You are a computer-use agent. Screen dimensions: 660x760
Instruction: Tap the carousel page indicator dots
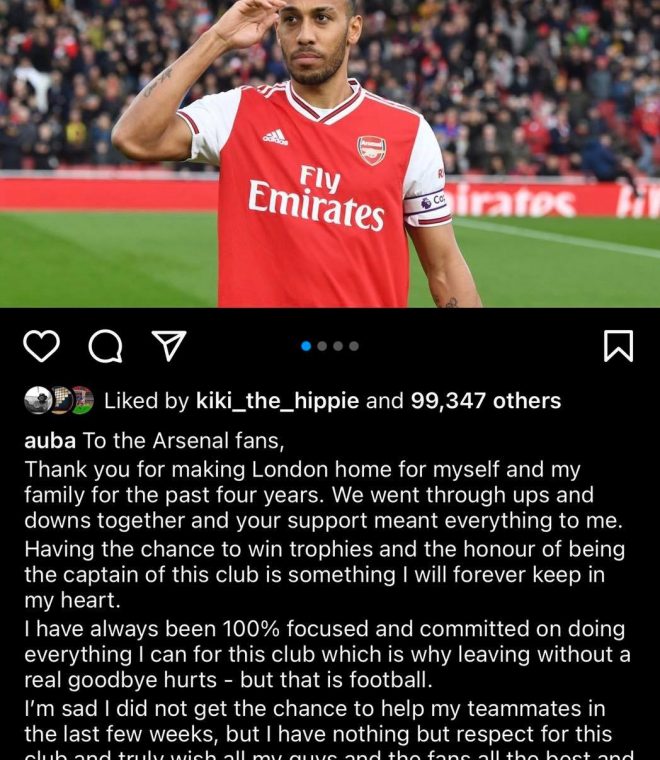point(330,346)
